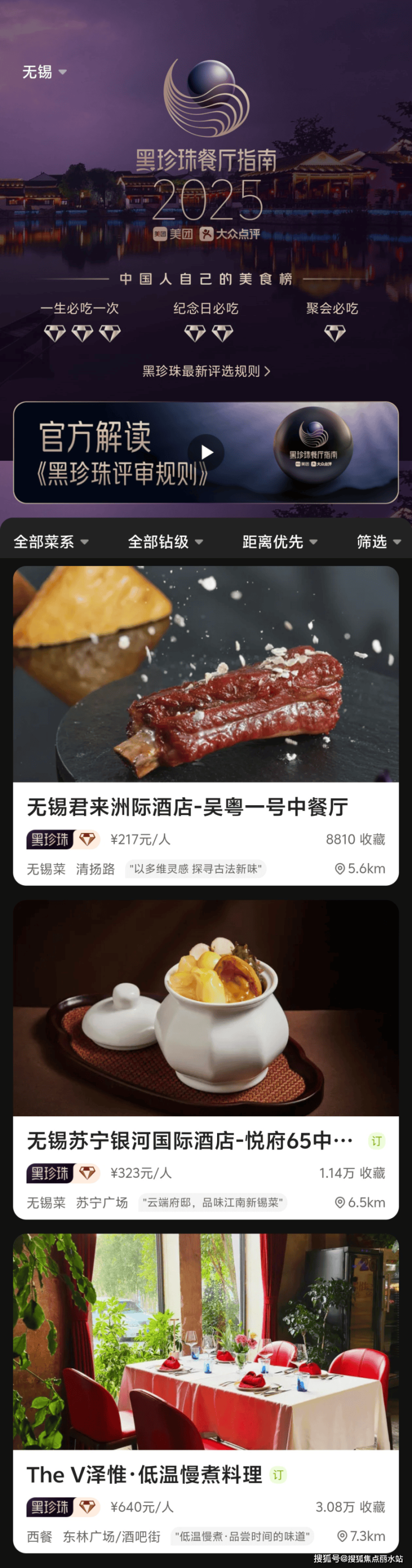Expand the 全部钻级 diamond level filter
Image resolution: width=412 pixels, height=1568 pixels.
pyautogui.click(x=165, y=541)
